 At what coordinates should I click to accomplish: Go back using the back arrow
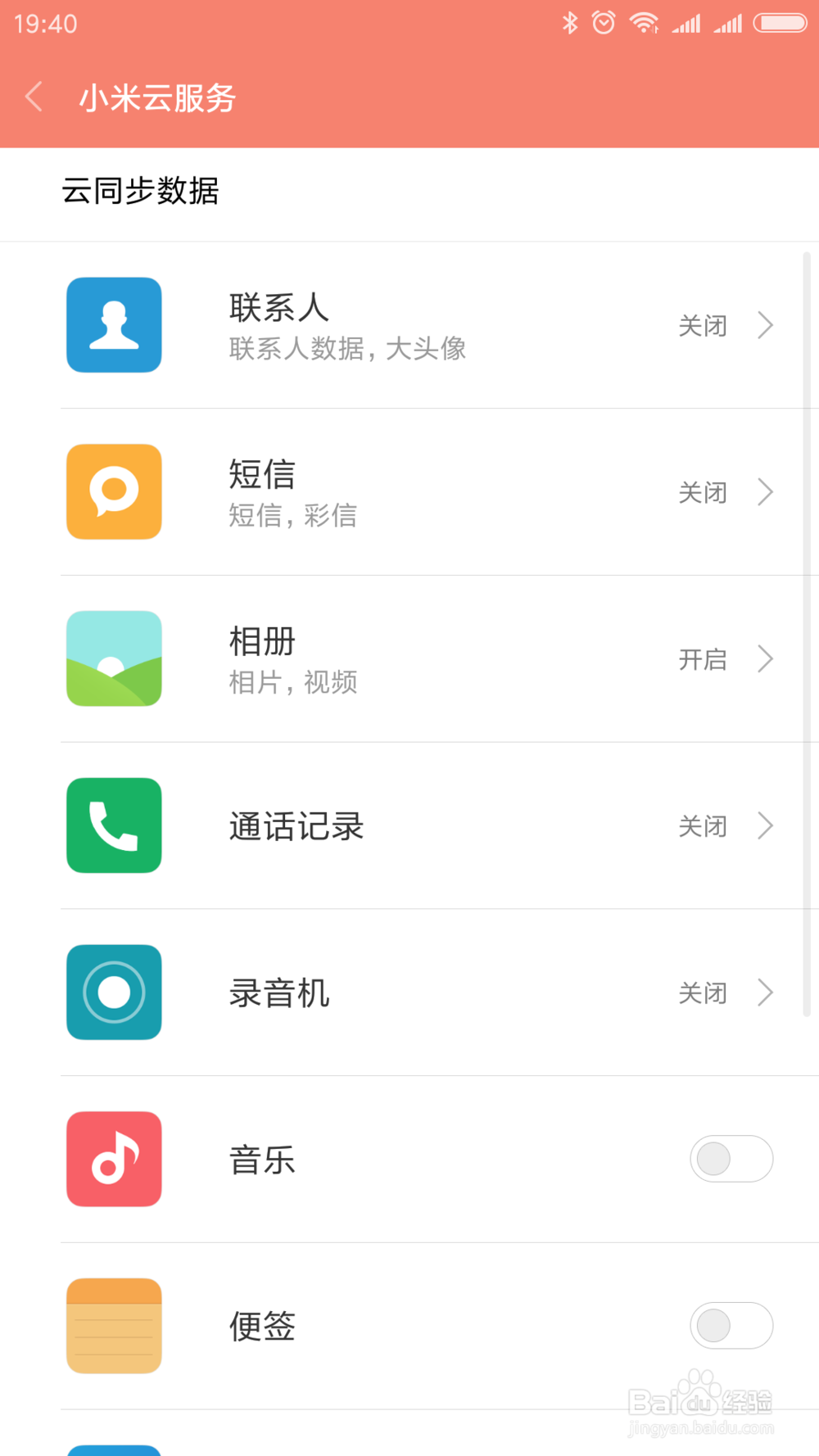[x=33, y=97]
